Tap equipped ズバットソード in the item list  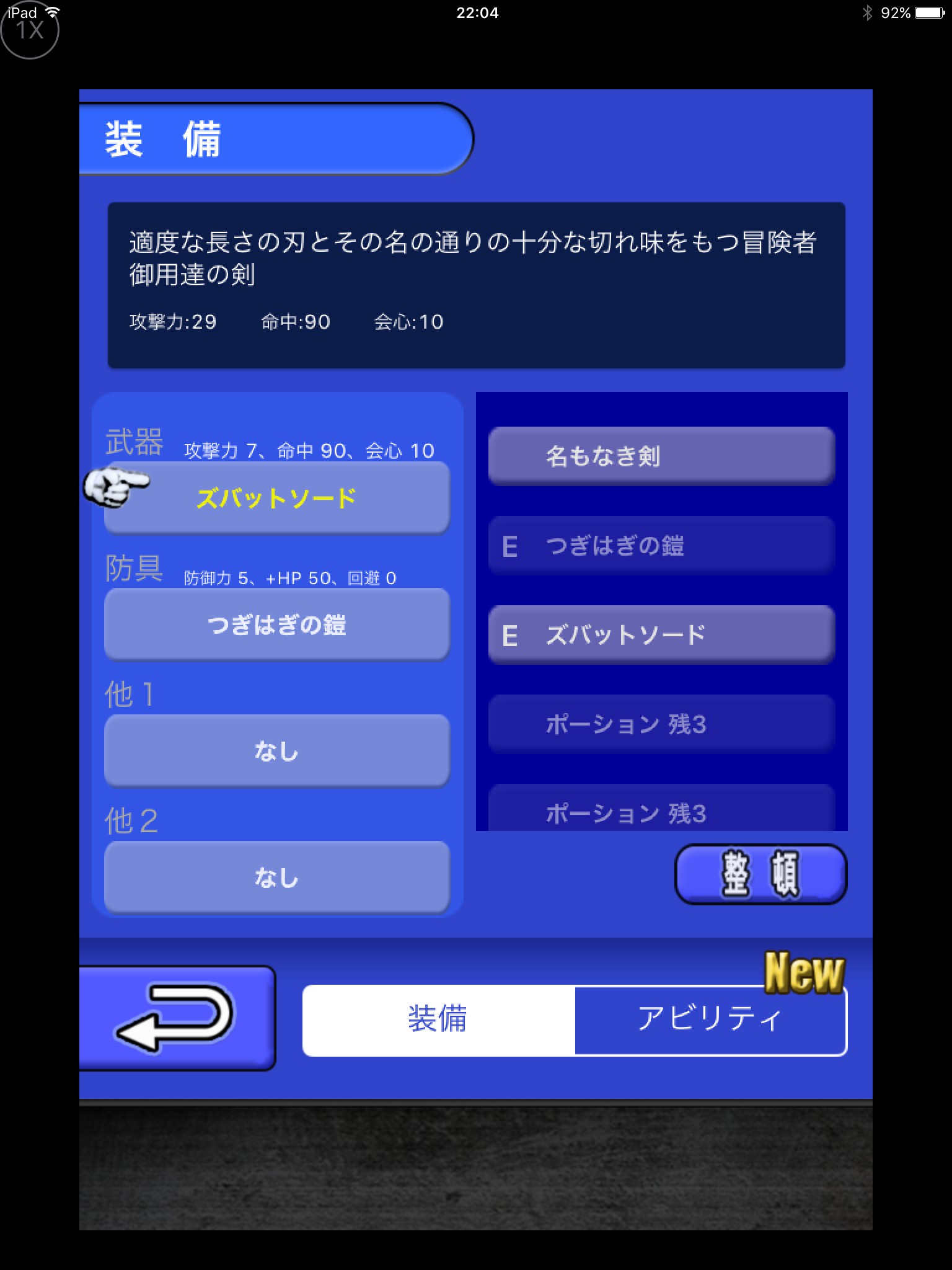661,634
